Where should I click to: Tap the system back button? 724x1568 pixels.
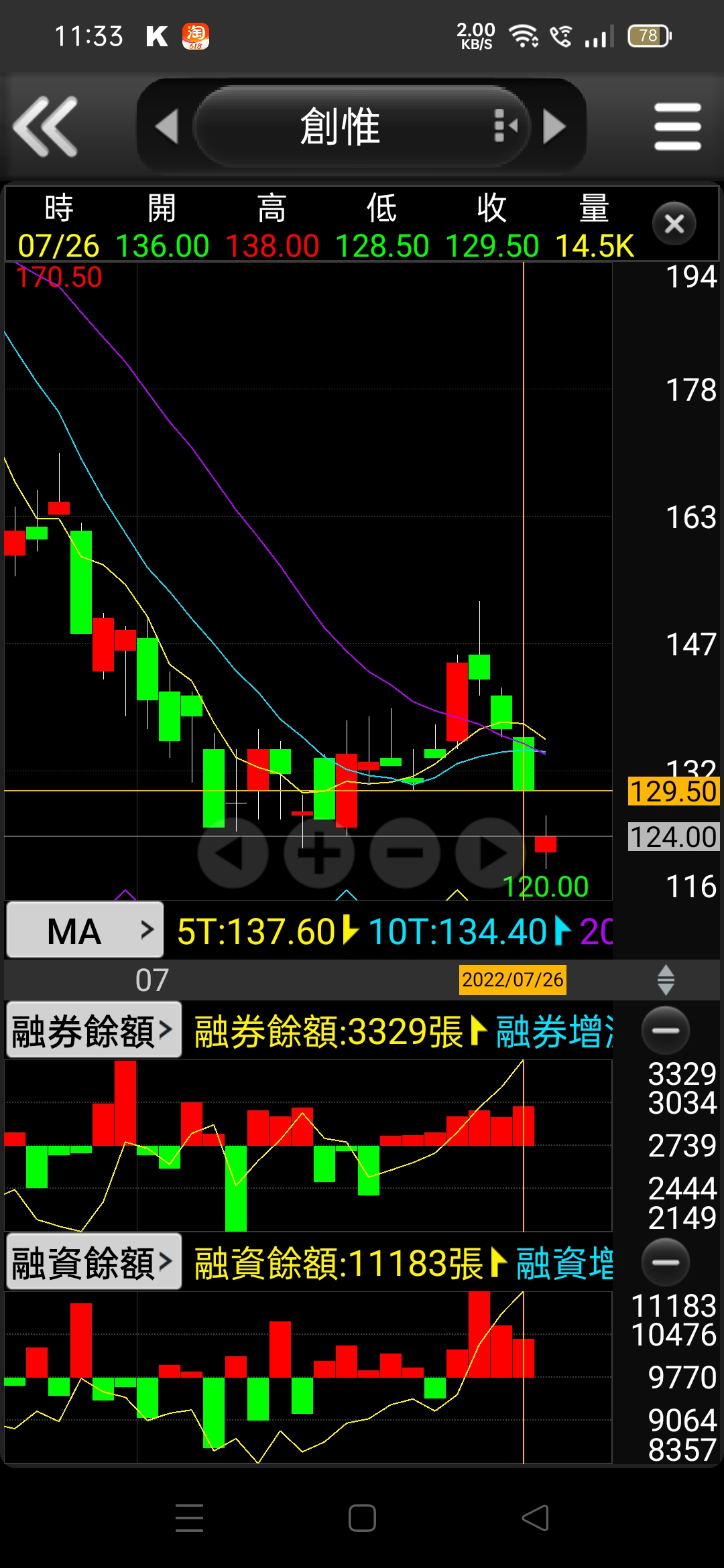(x=535, y=1518)
